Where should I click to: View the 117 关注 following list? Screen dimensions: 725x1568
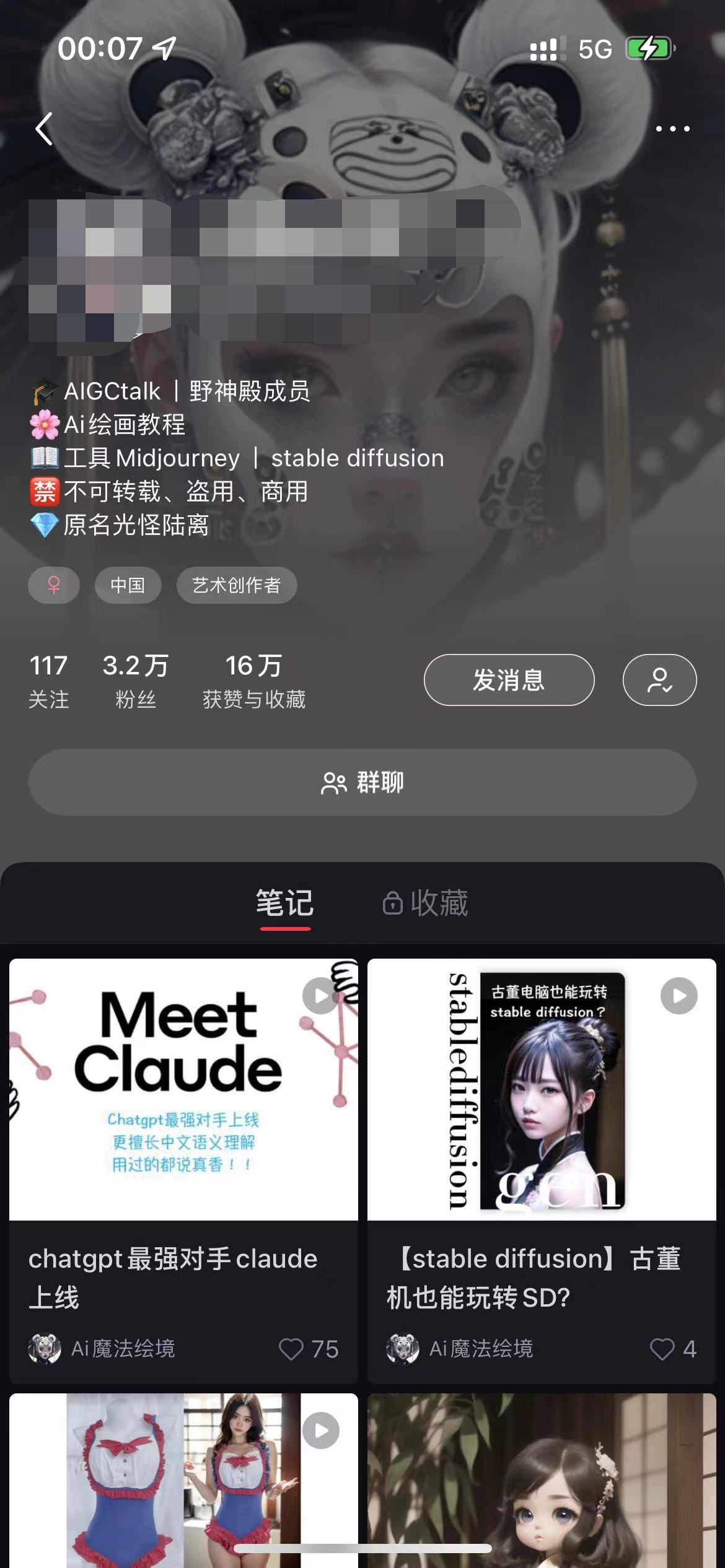point(48,681)
